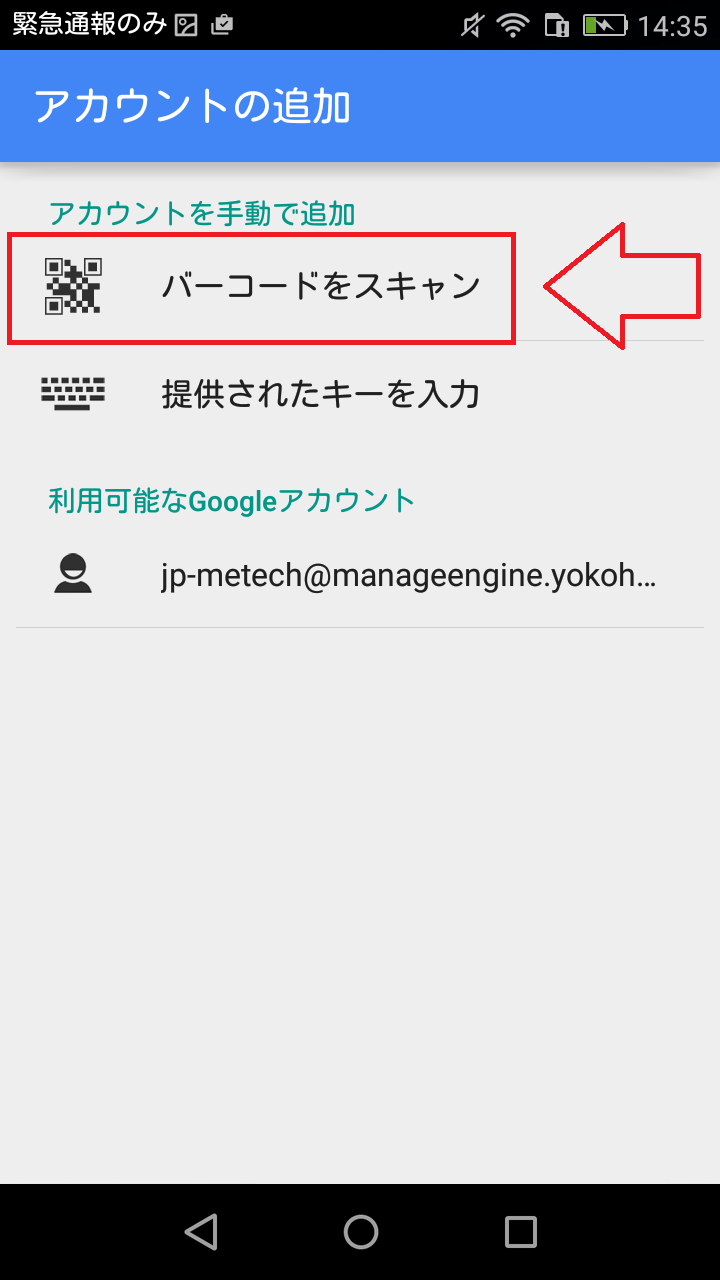Go back using system navigation
This screenshot has height=1280, width=720.
click(x=201, y=1231)
